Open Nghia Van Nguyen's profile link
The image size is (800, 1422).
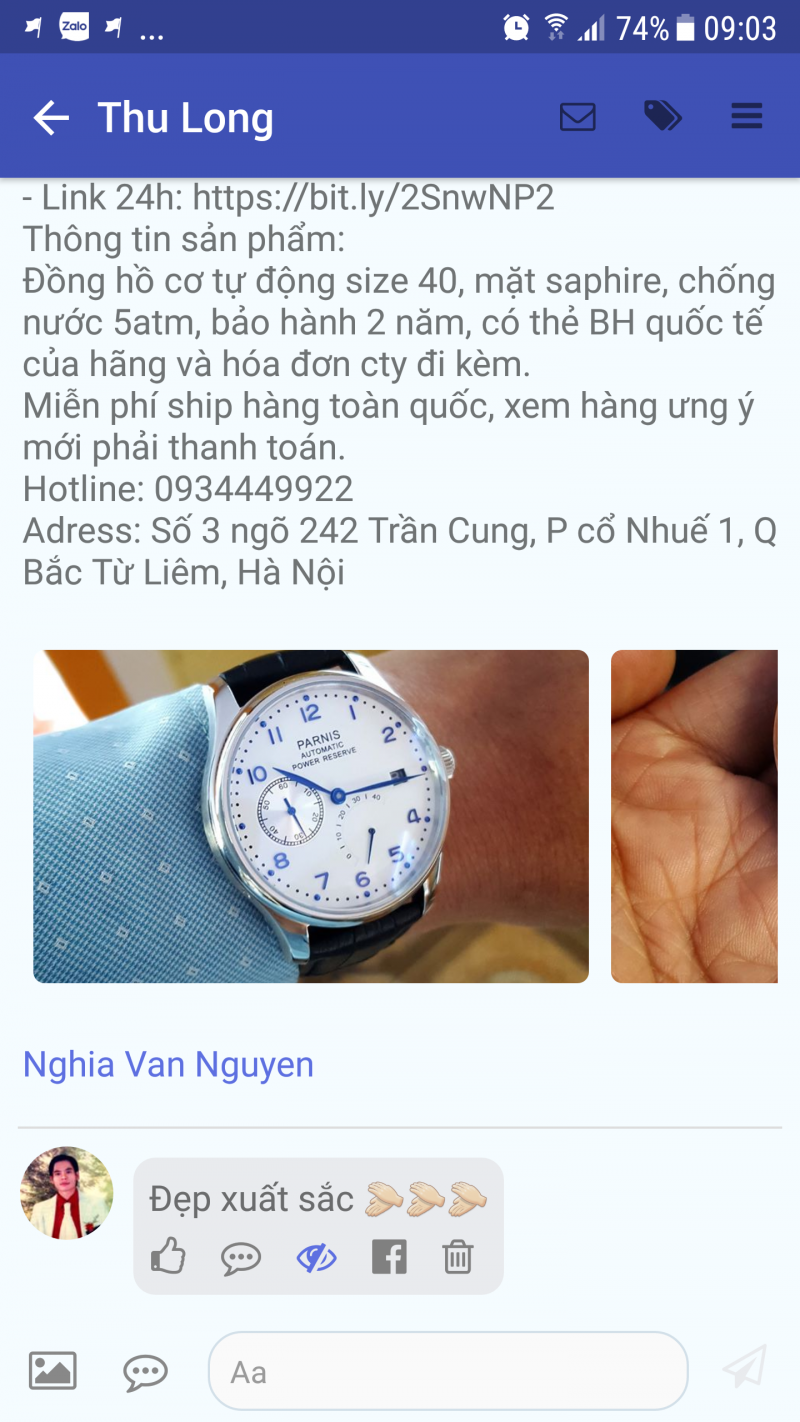tap(168, 1065)
